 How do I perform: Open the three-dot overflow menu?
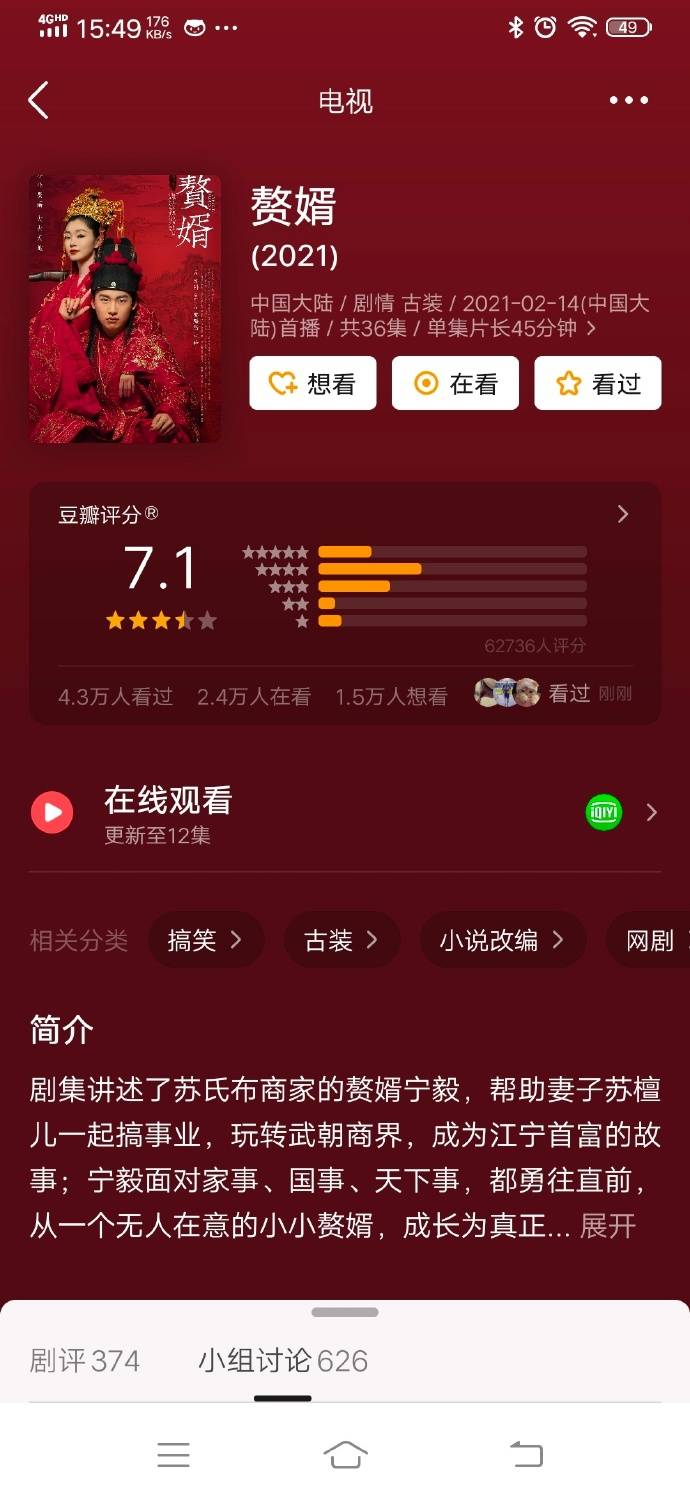pos(629,100)
